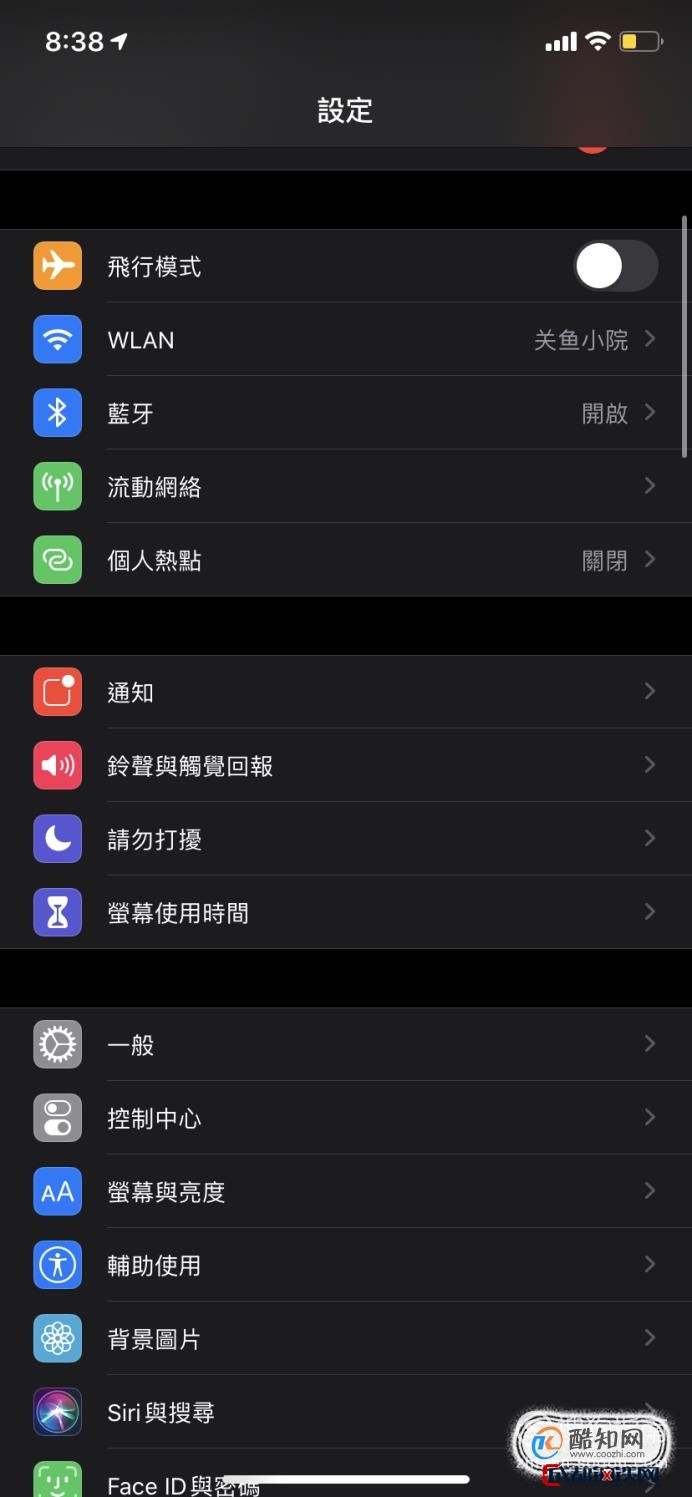The height and width of the screenshot is (1497, 692).
Task: Open 螢幕與亮度 display settings
Action: click(x=345, y=1192)
